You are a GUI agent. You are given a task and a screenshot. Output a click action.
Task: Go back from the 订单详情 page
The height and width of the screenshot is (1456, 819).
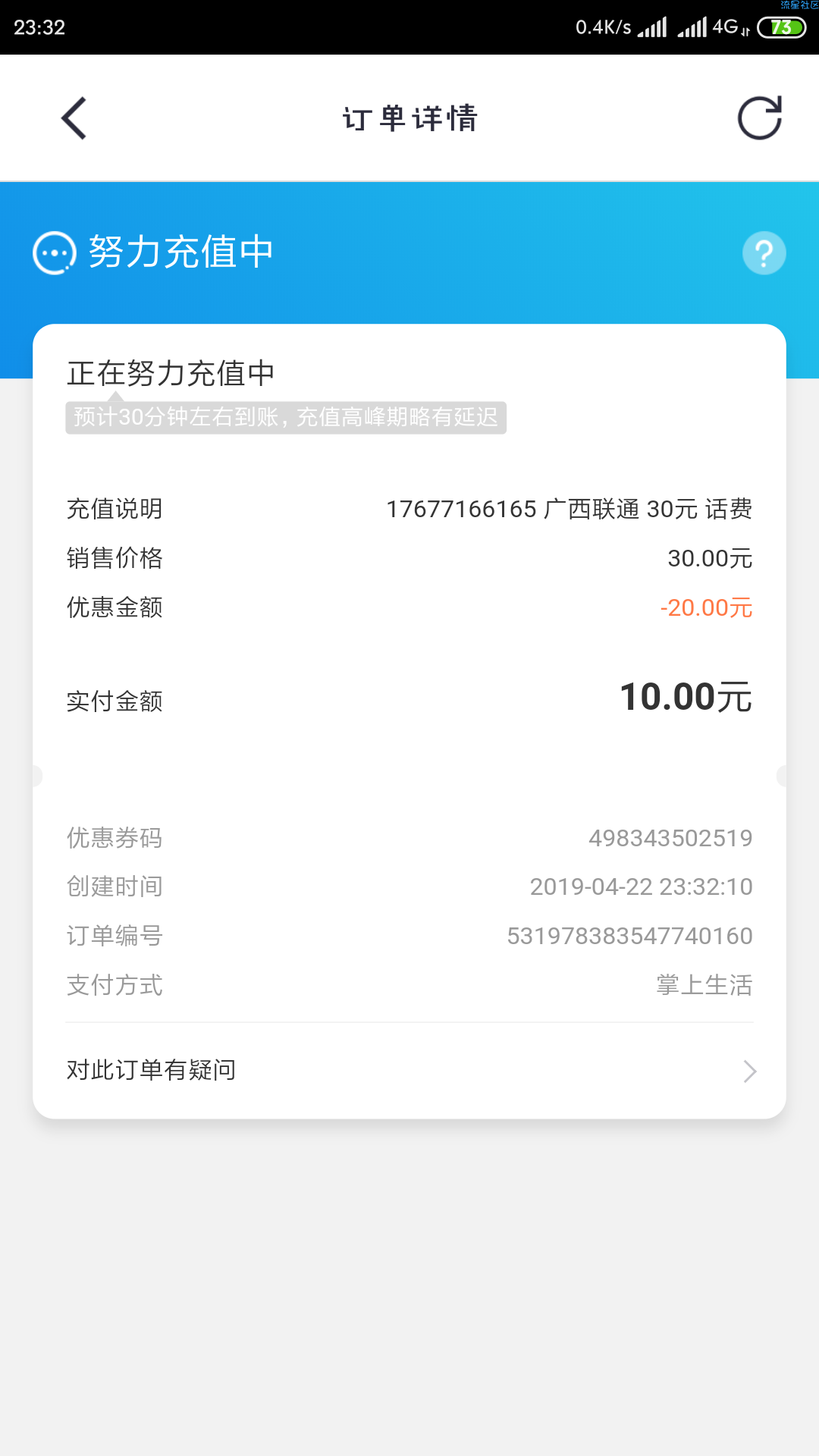[x=74, y=118]
